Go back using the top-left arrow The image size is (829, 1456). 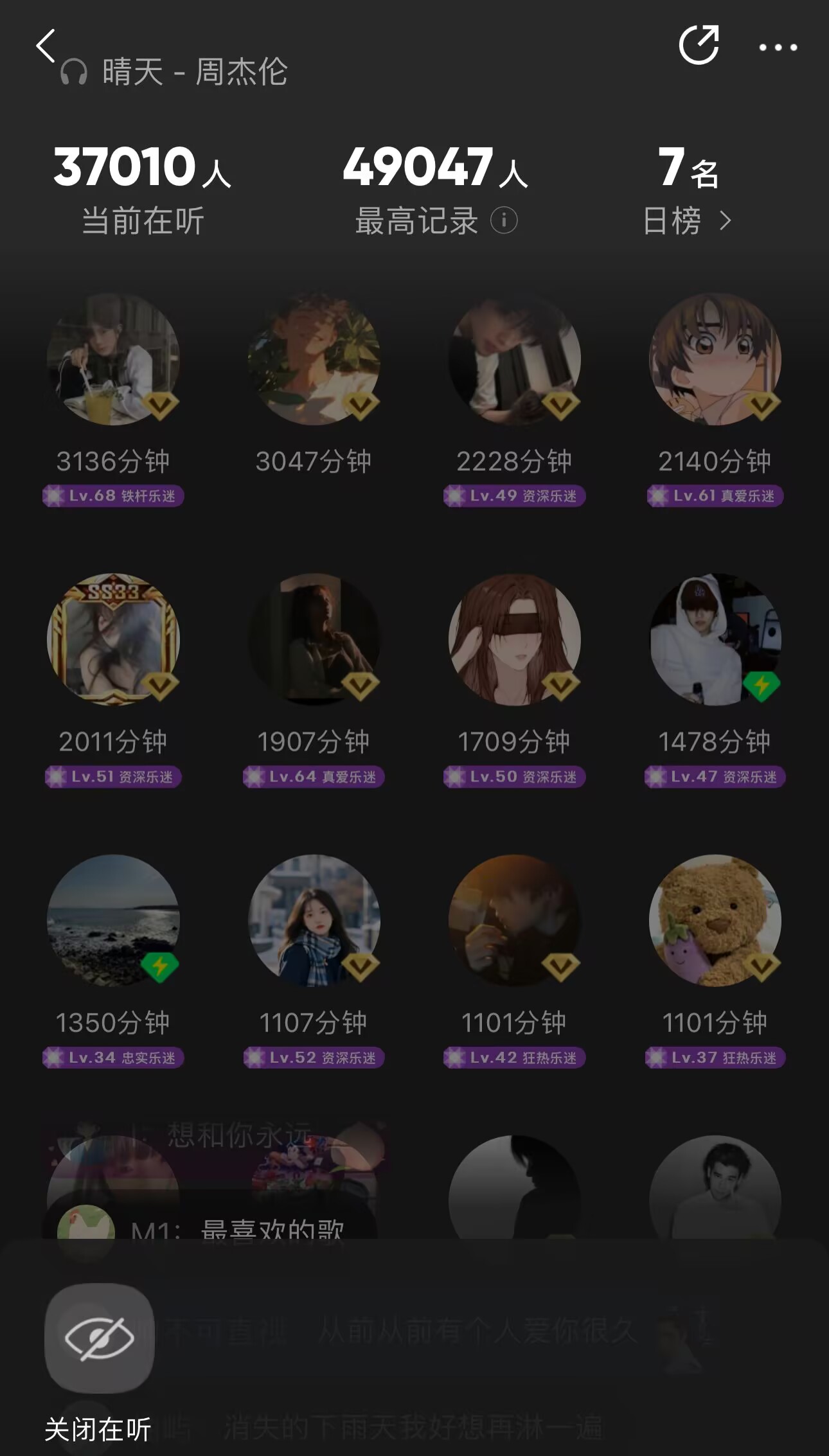click(x=46, y=46)
